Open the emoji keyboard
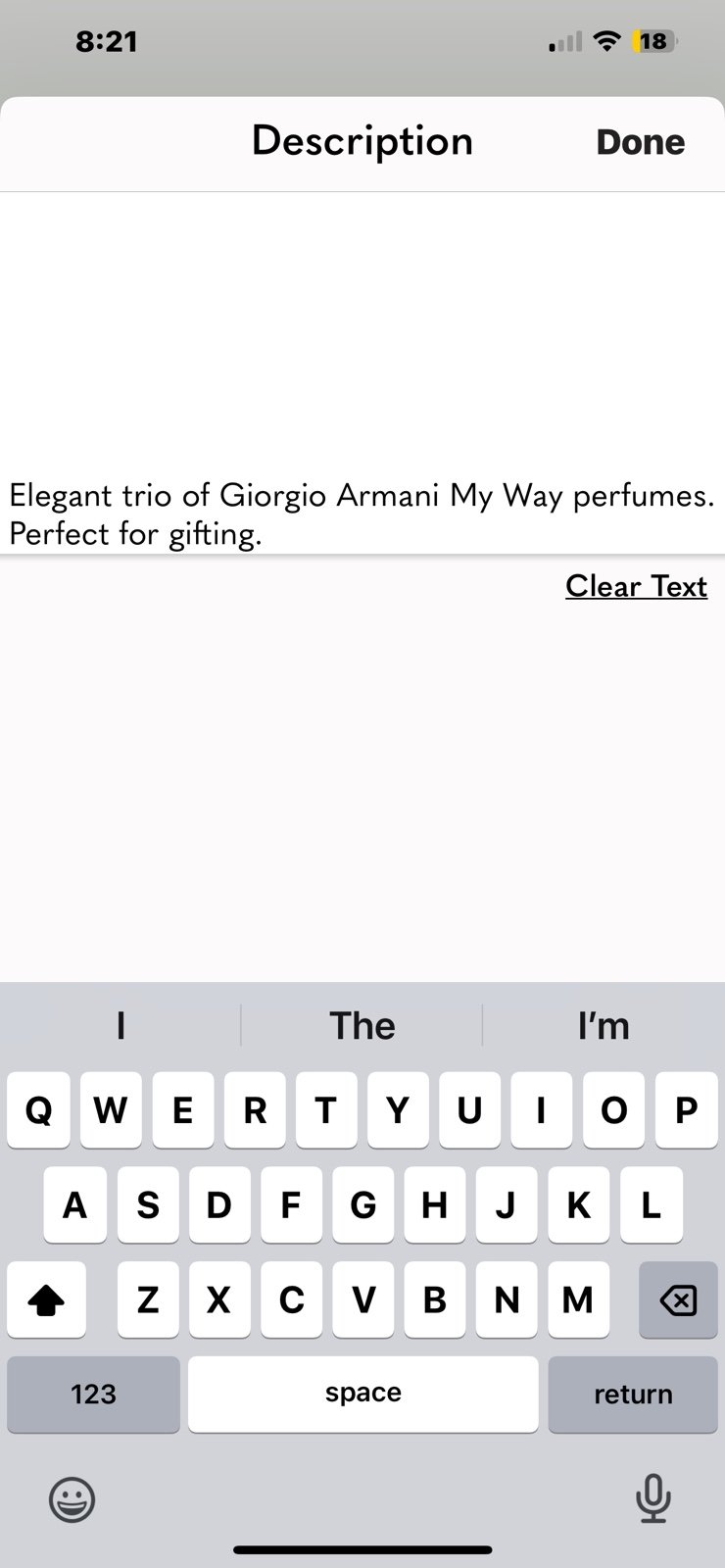Screen dimensions: 725x1568 (72, 1498)
